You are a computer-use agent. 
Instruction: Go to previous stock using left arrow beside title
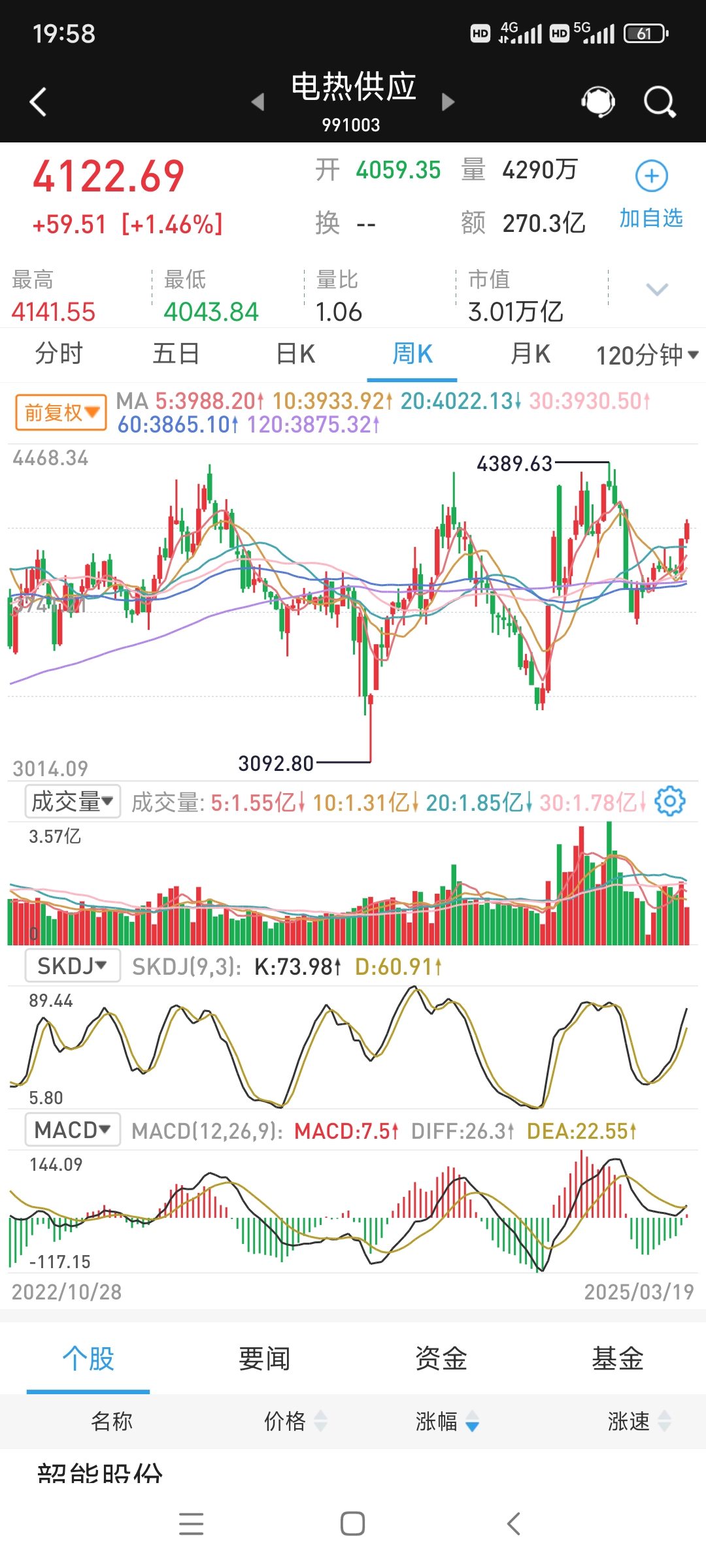pyautogui.click(x=258, y=103)
